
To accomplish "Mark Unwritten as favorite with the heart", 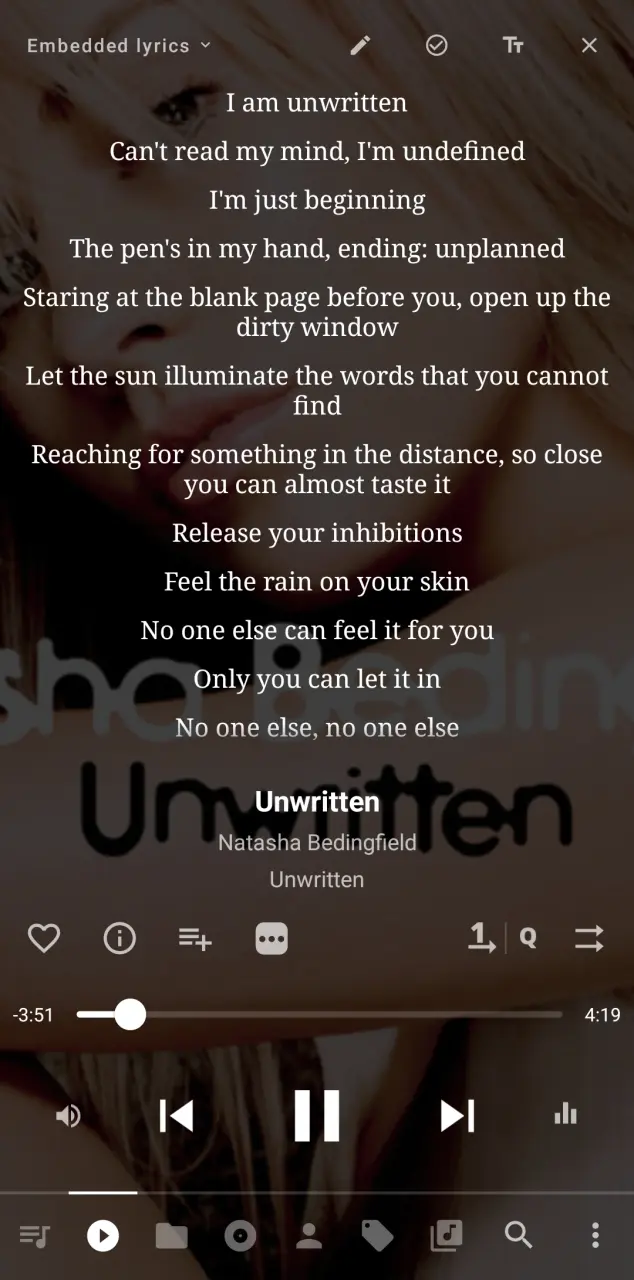I will 43,938.
